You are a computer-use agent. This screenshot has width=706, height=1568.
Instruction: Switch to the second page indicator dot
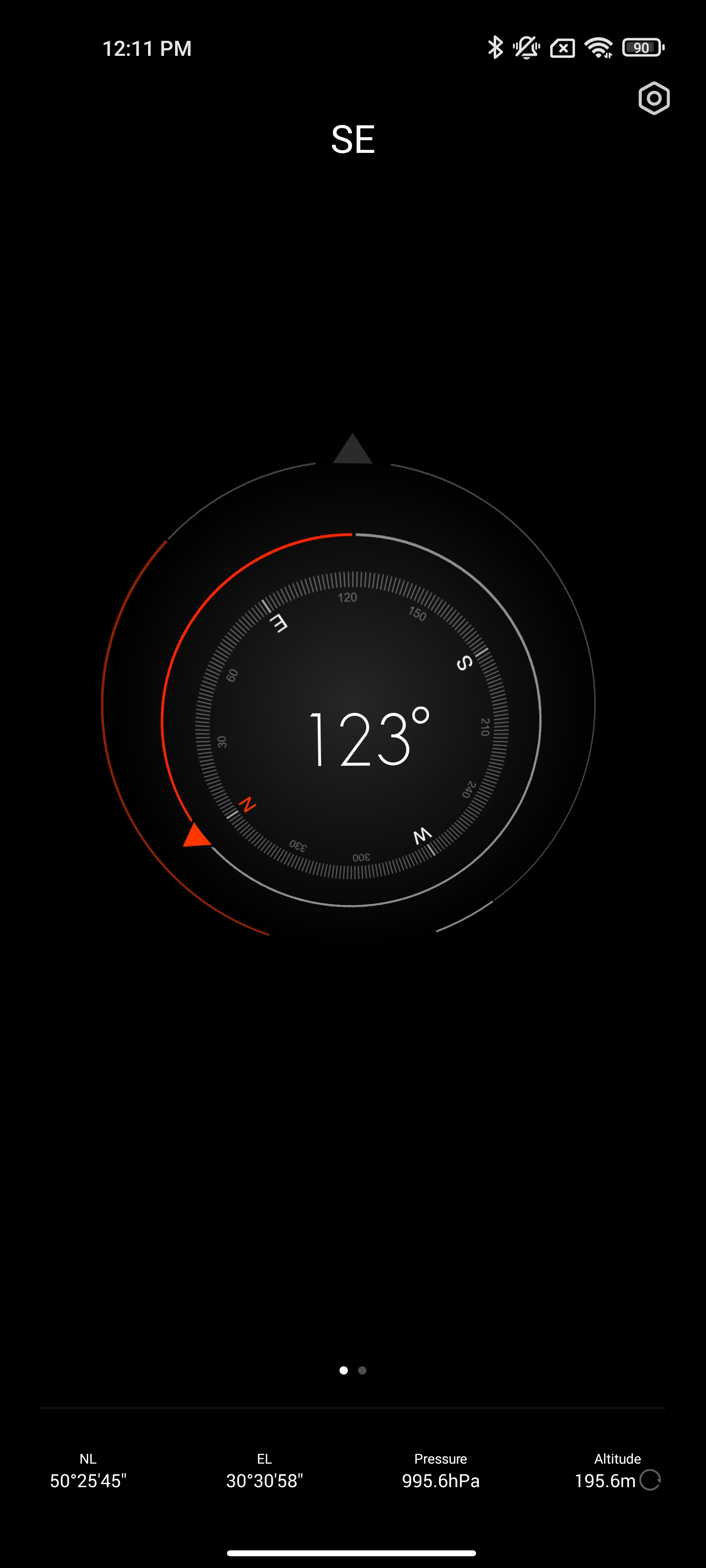[x=362, y=1370]
